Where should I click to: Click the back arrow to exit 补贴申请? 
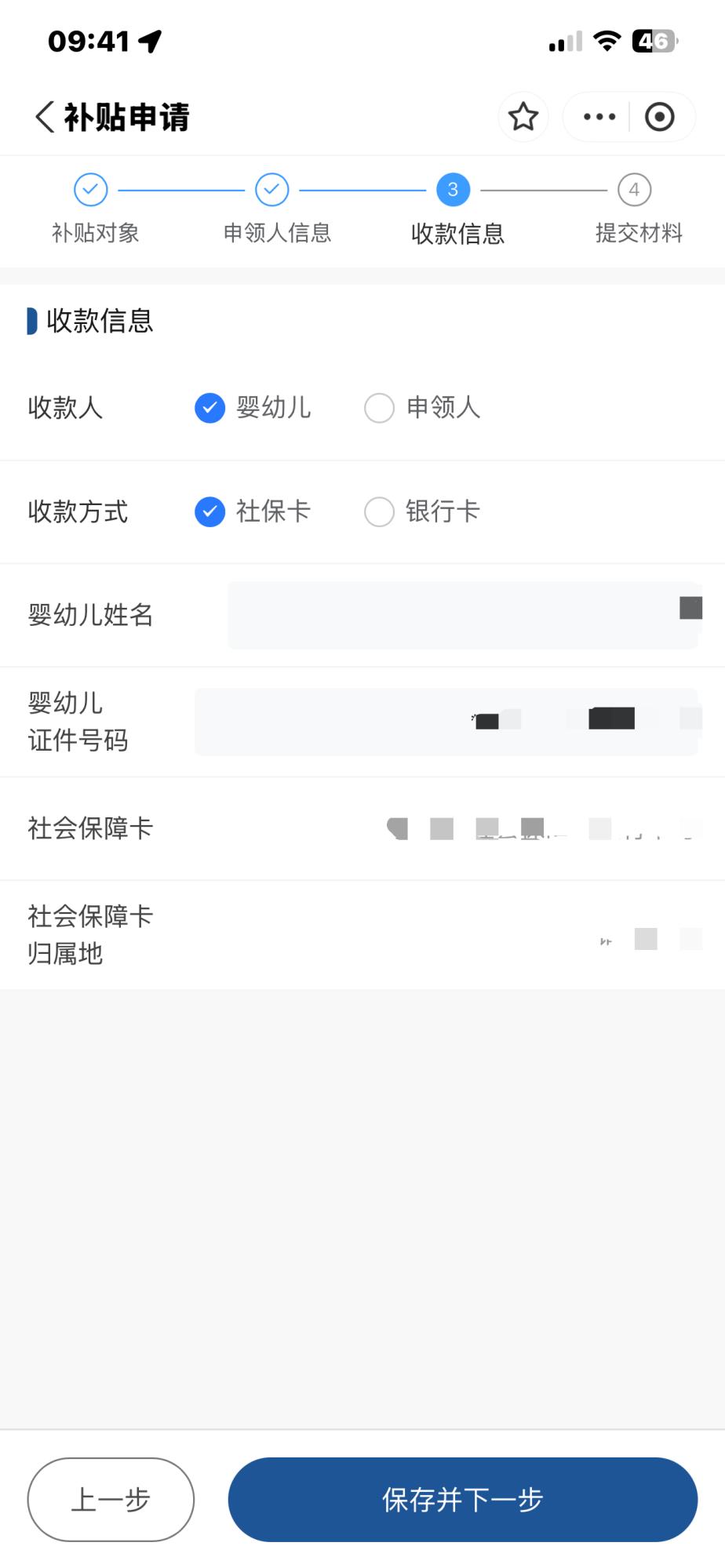tap(43, 115)
